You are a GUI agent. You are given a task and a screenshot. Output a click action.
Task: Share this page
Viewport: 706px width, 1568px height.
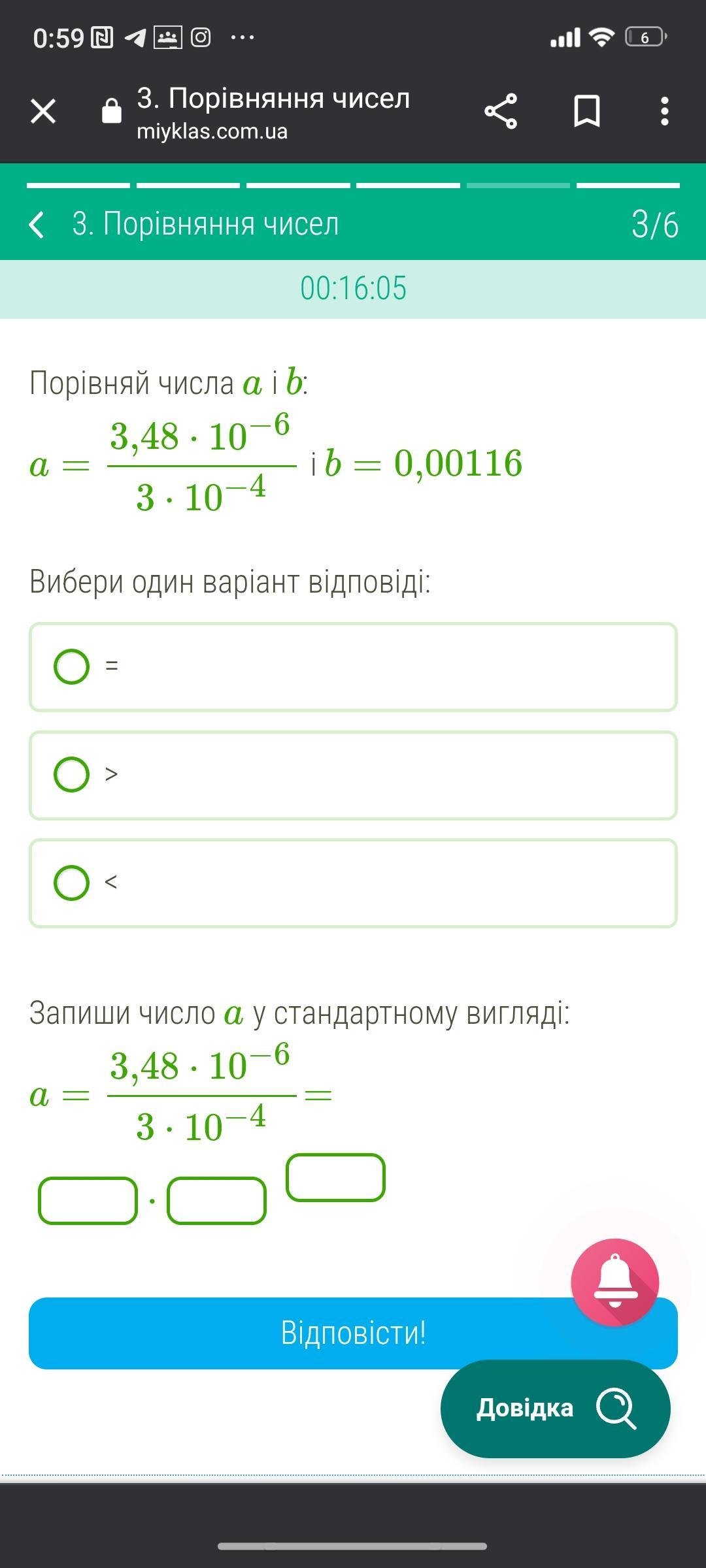(x=501, y=111)
